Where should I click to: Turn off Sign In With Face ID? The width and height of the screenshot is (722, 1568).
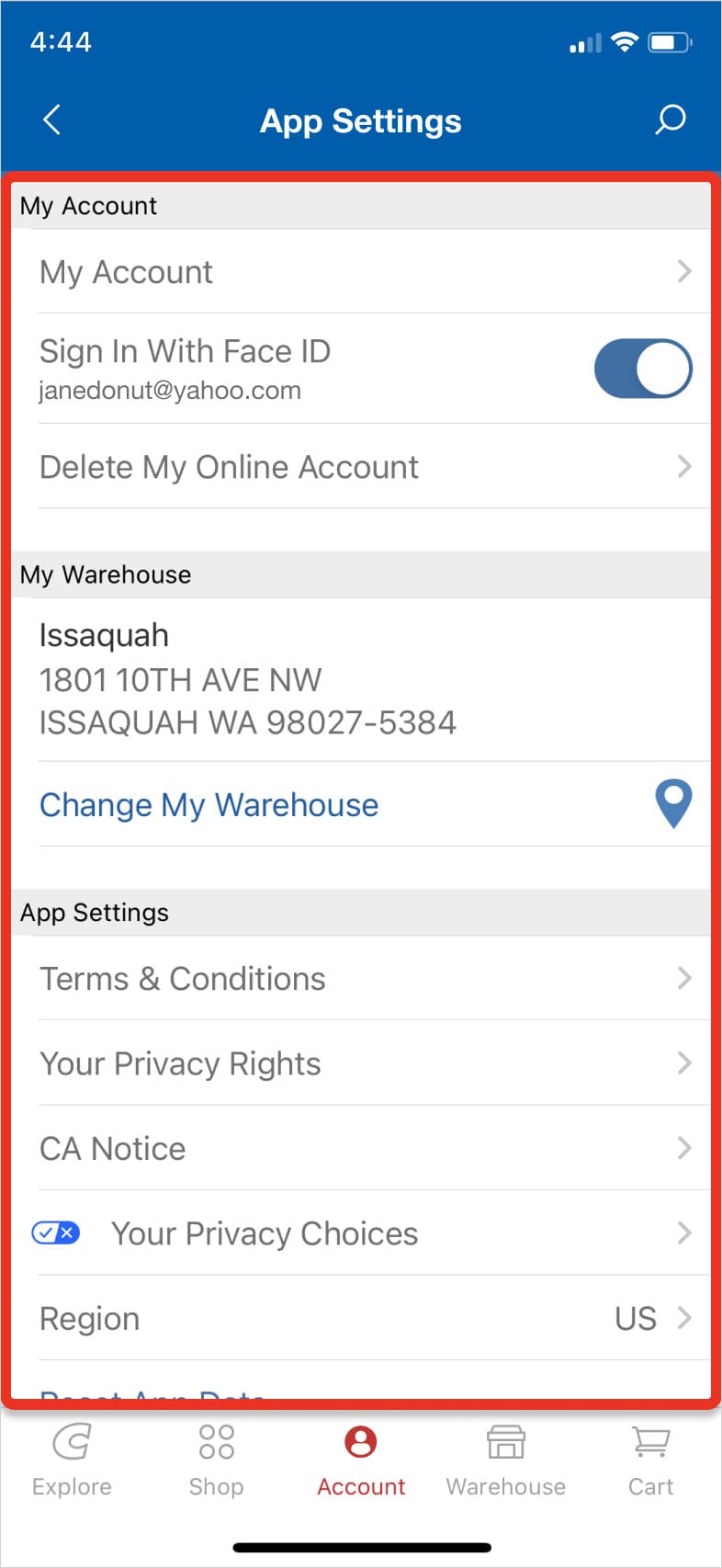[643, 369]
